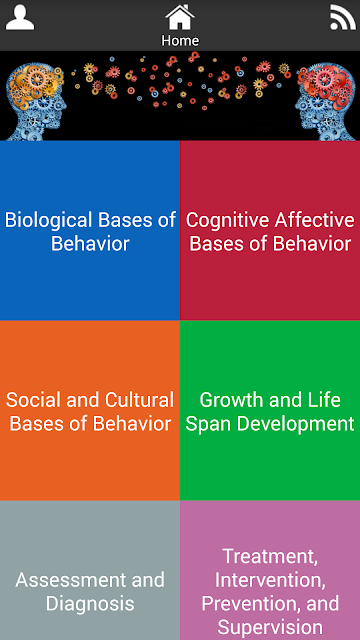
Task: Tap the Home button in top bar
Action: pyautogui.click(x=180, y=25)
